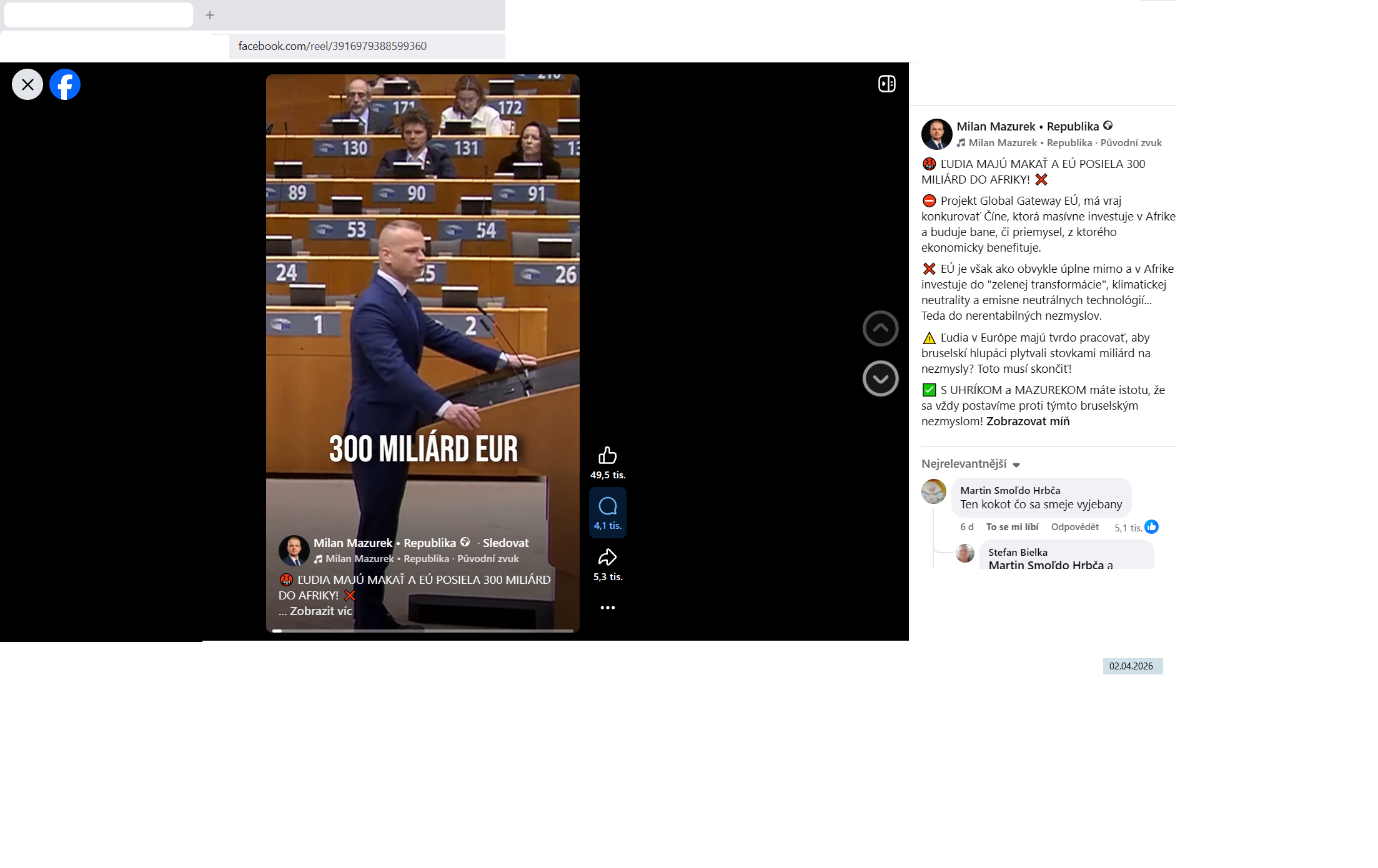The height and width of the screenshot is (868, 1378).
Task: Like Martin Smoľdo Hrbča's comment
Action: (1012, 527)
